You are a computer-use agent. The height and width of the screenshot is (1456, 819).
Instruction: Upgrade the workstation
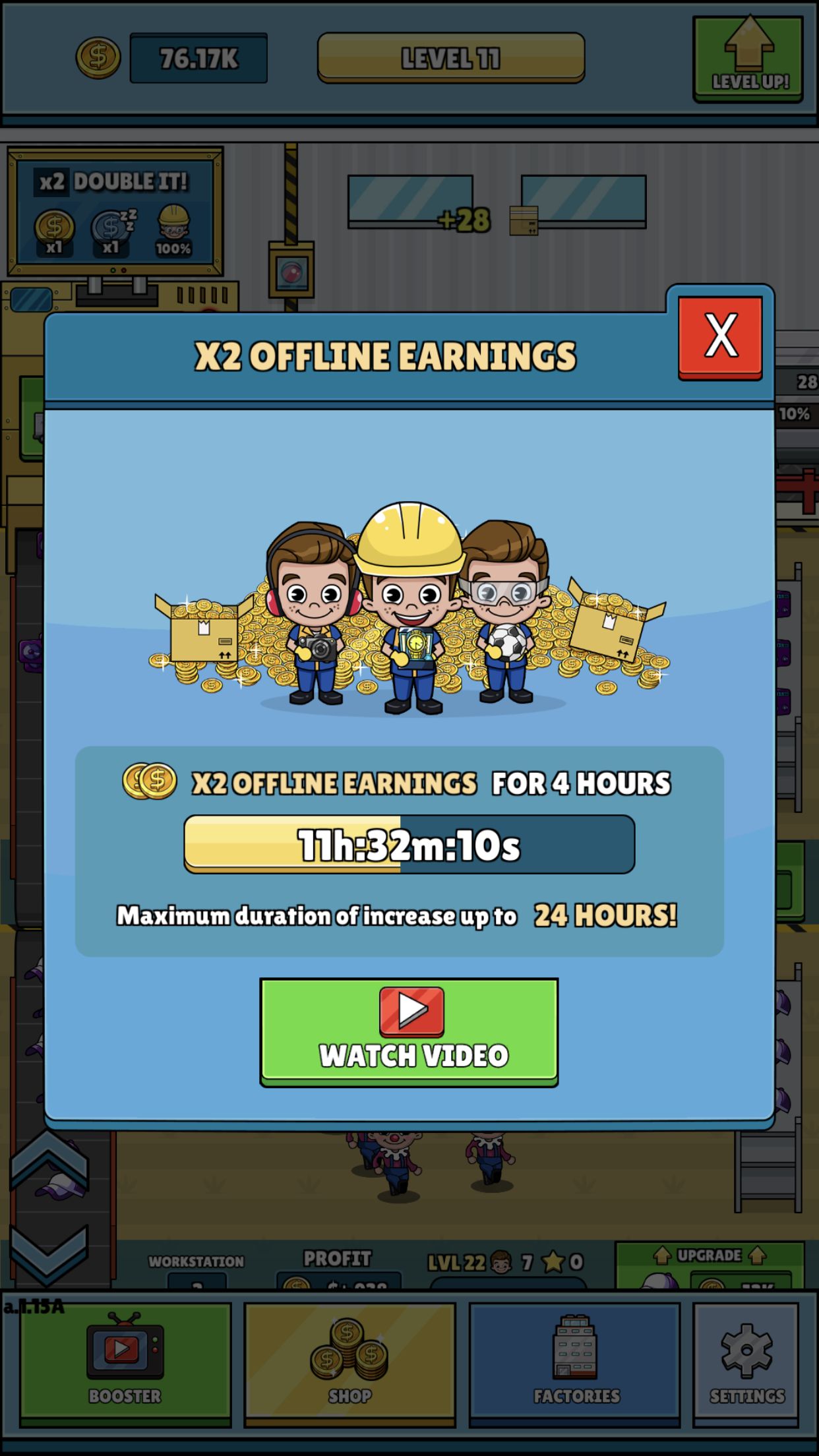(709, 1265)
